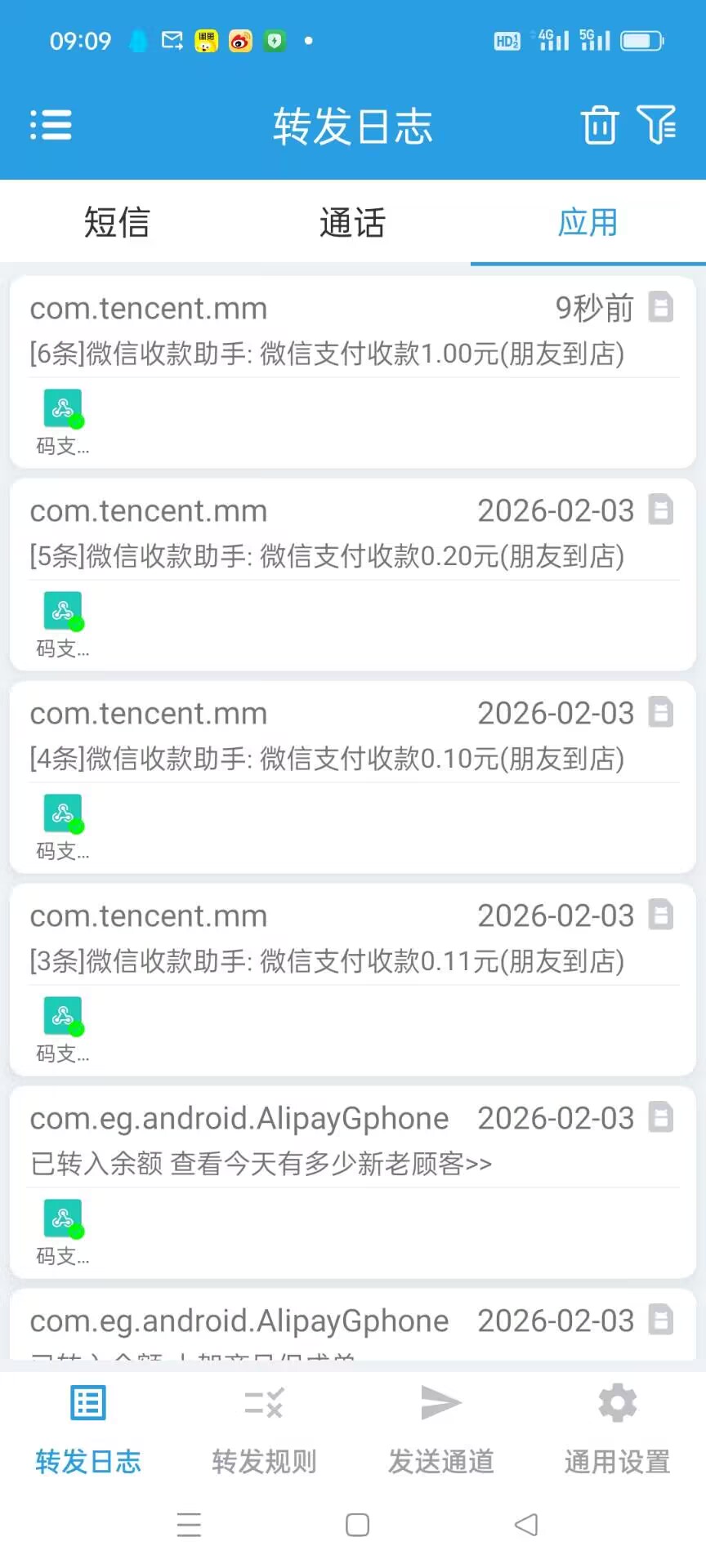Open the 码支 channel icon on the first log
The width and height of the screenshot is (706, 1568).
tap(62, 408)
